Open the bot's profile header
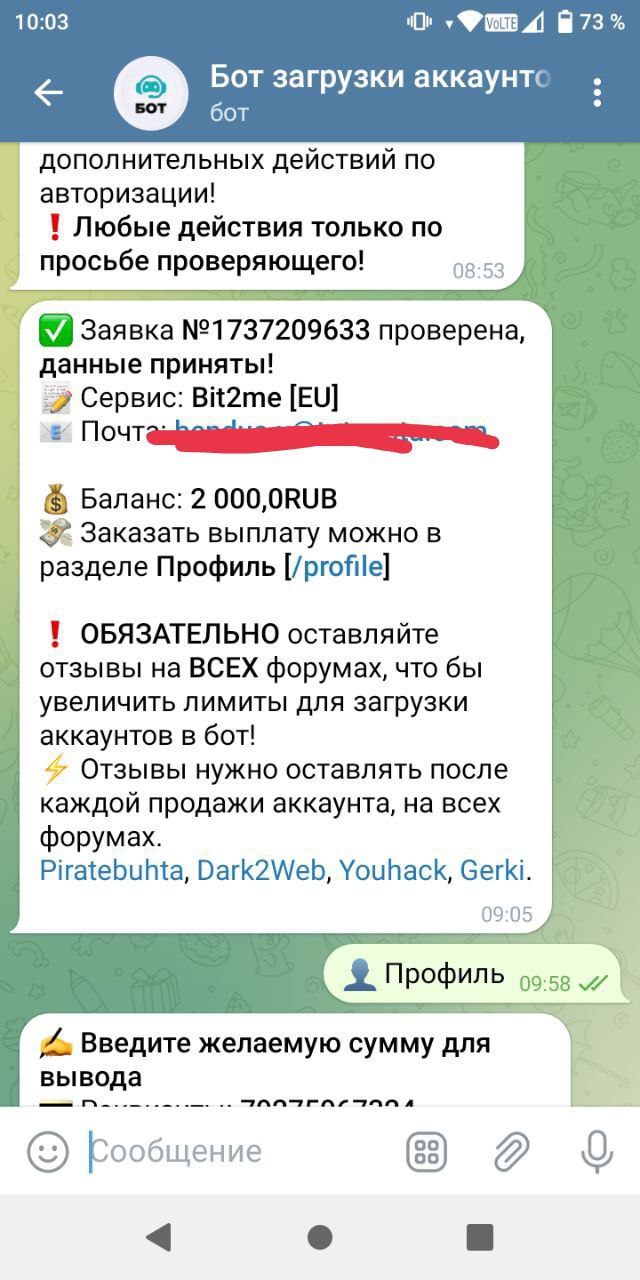 (x=380, y=93)
